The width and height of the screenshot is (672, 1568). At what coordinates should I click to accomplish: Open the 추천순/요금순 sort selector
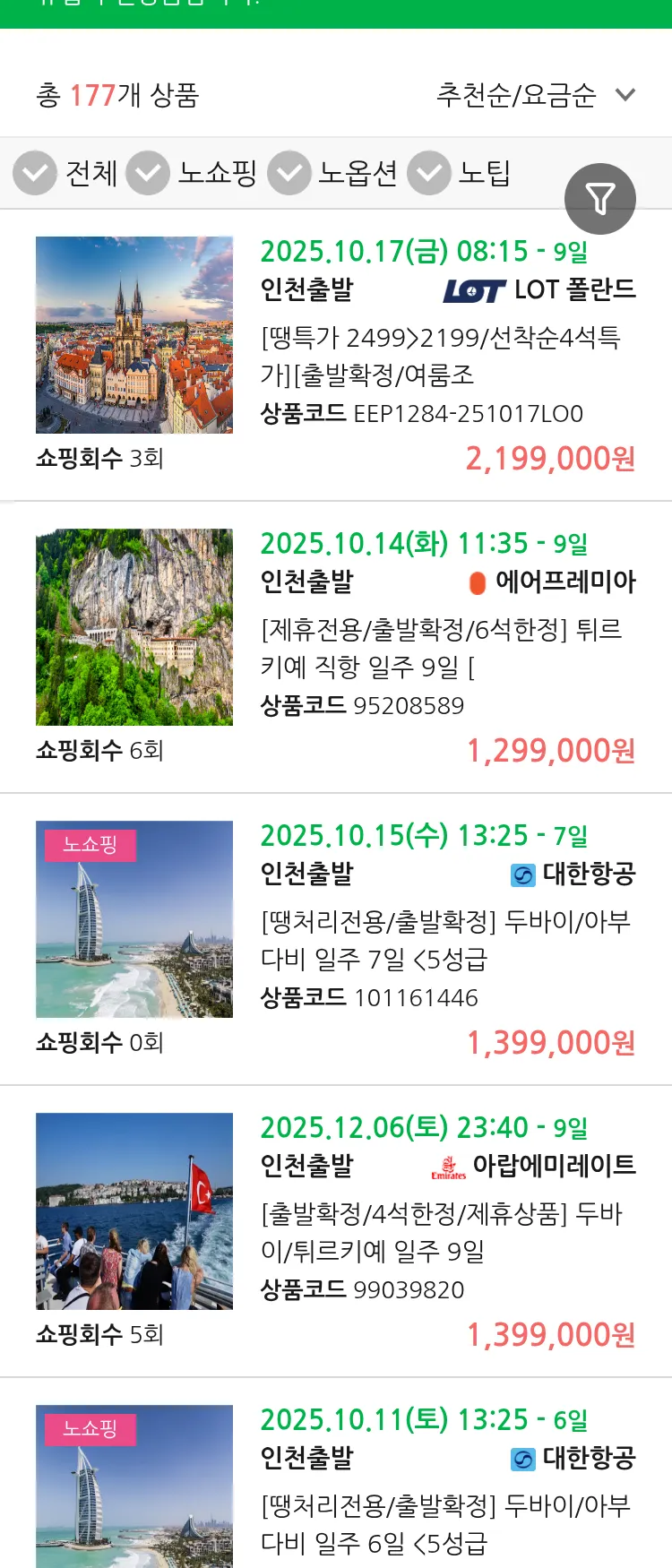(516, 92)
